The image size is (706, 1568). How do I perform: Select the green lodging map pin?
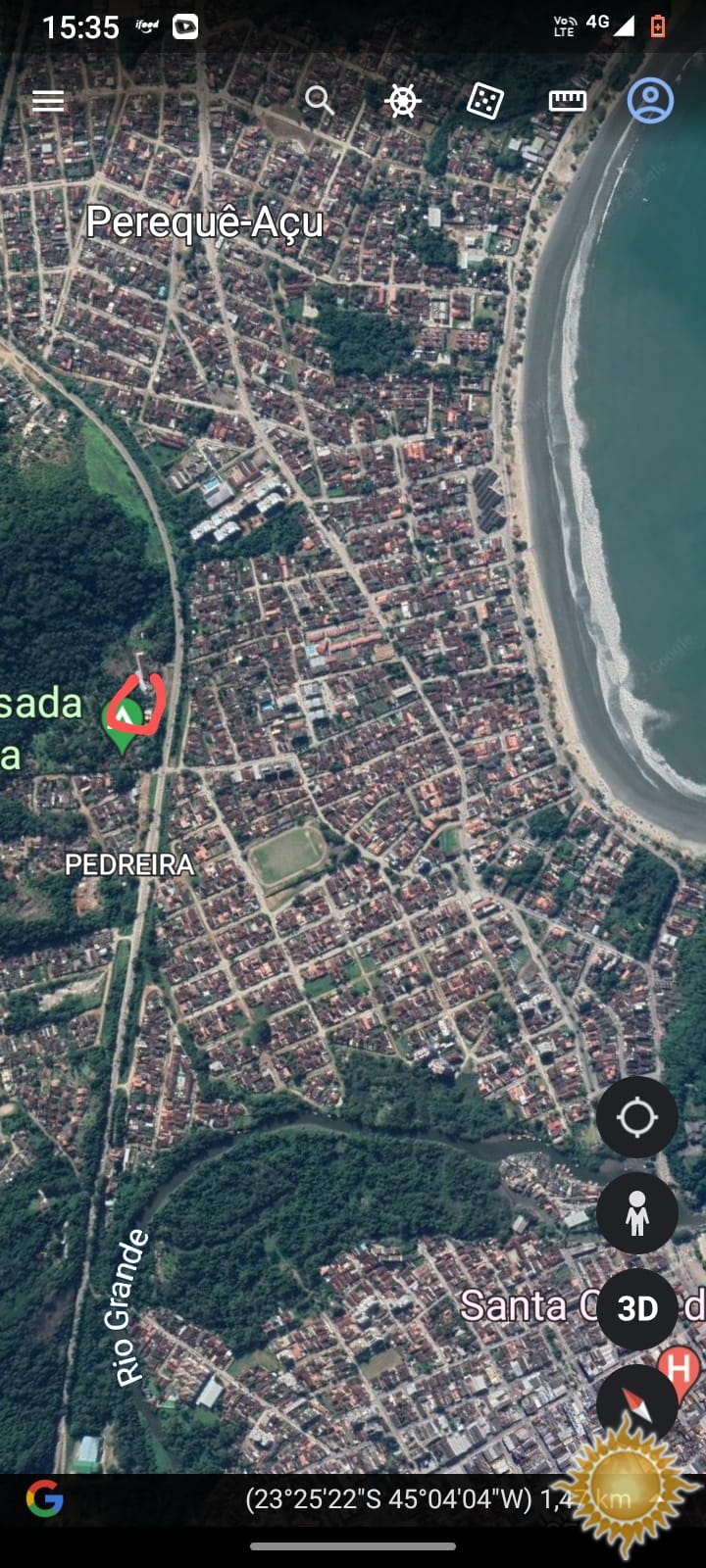click(x=124, y=723)
